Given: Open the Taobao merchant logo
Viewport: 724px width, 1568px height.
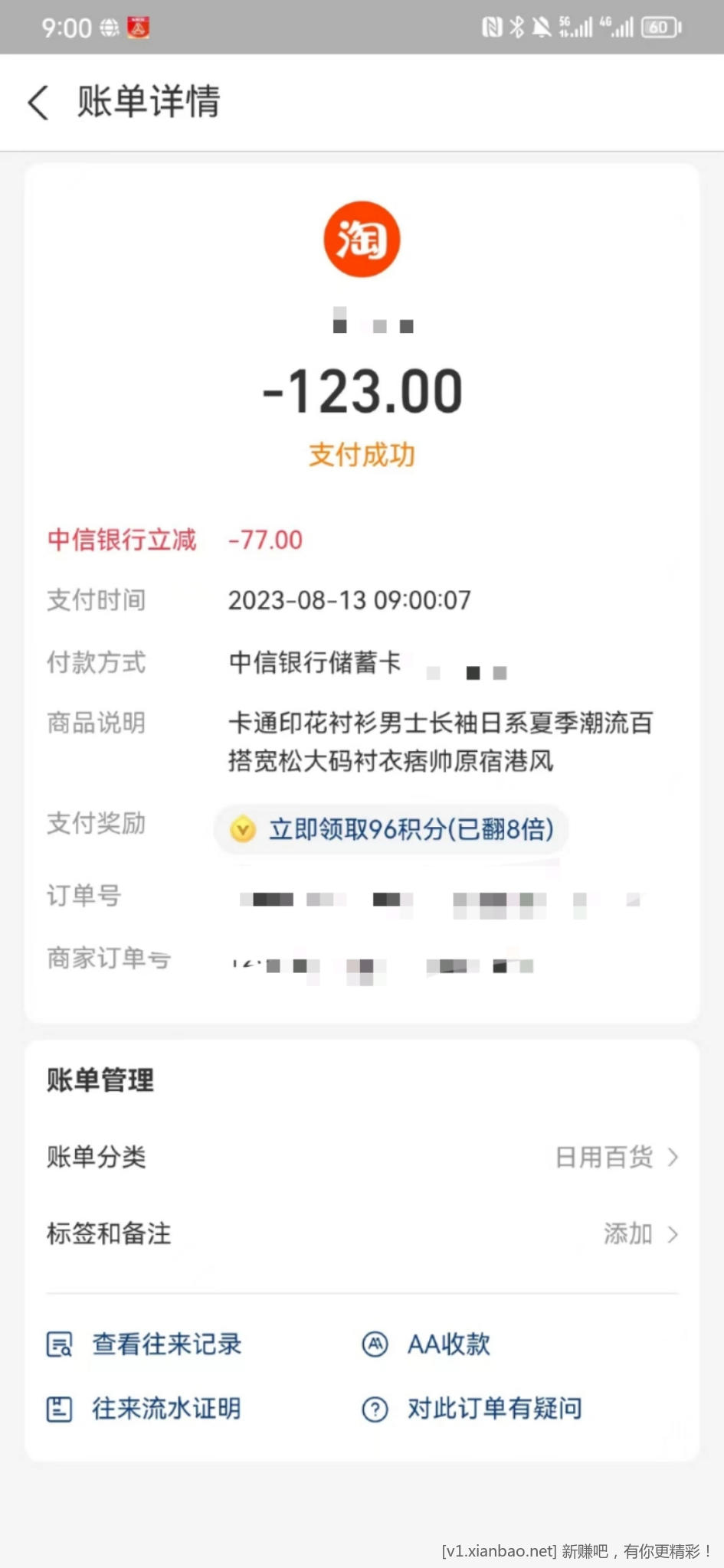Looking at the screenshot, I should click(x=362, y=239).
